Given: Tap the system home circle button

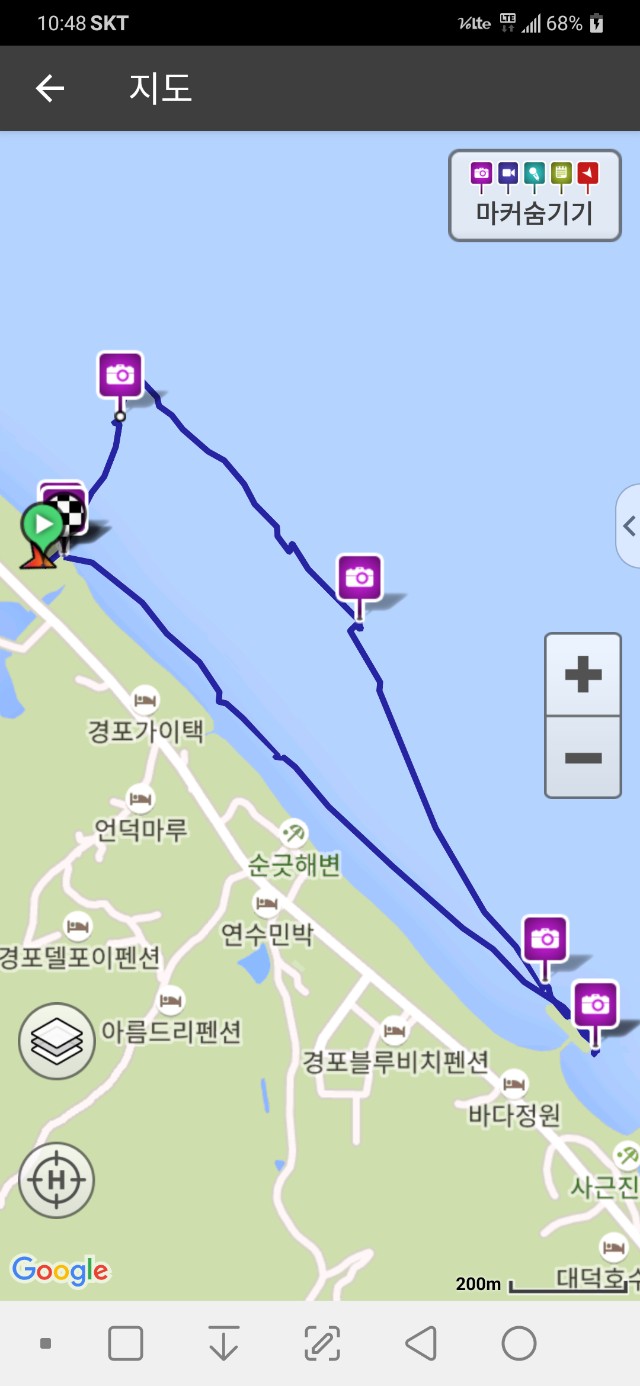Looking at the screenshot, I should coord(519,1343).
